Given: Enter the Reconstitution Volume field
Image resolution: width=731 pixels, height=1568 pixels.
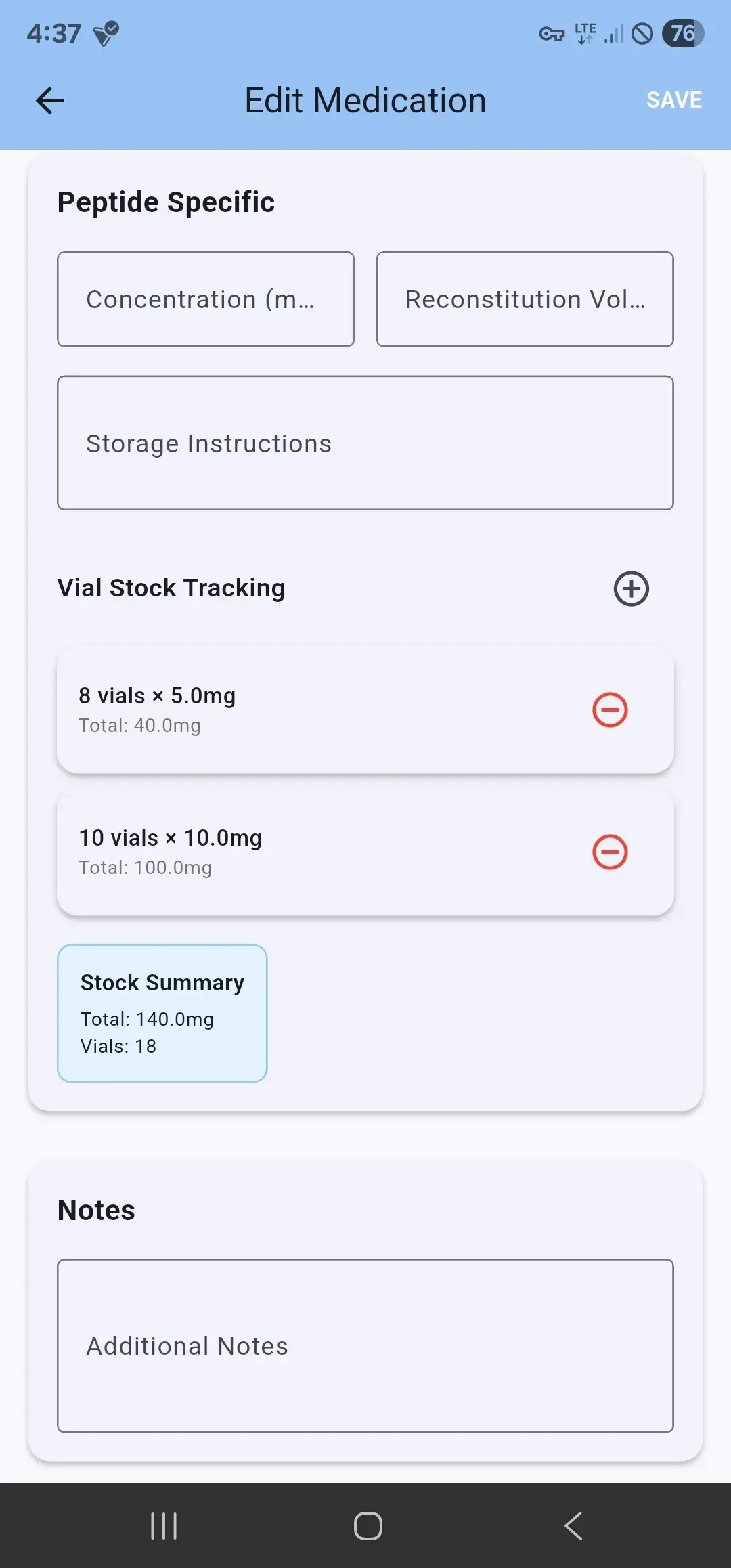Looking at the screenshot, I should point(525,299).
